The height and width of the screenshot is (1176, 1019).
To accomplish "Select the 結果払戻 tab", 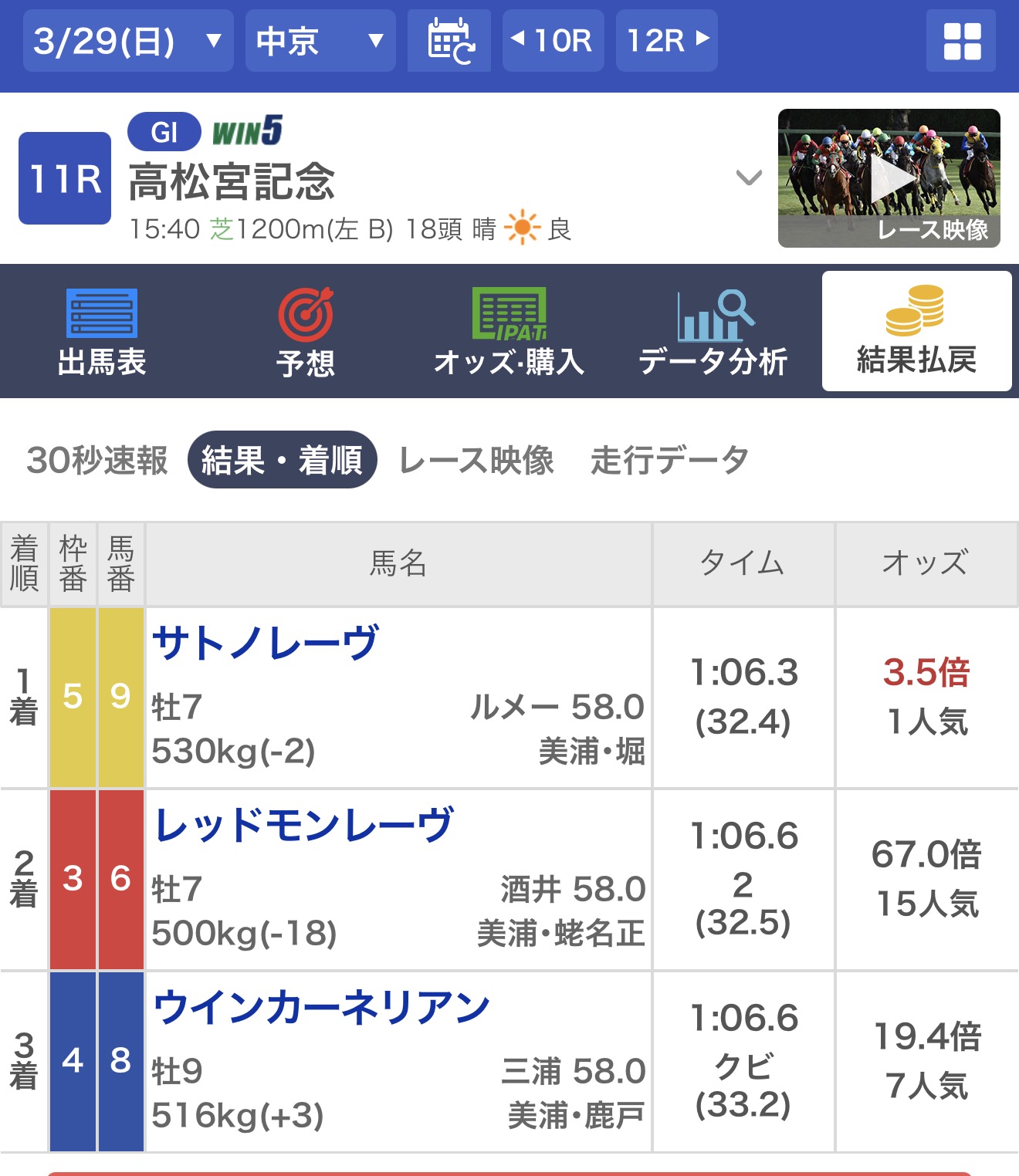I will click(917, 332).
